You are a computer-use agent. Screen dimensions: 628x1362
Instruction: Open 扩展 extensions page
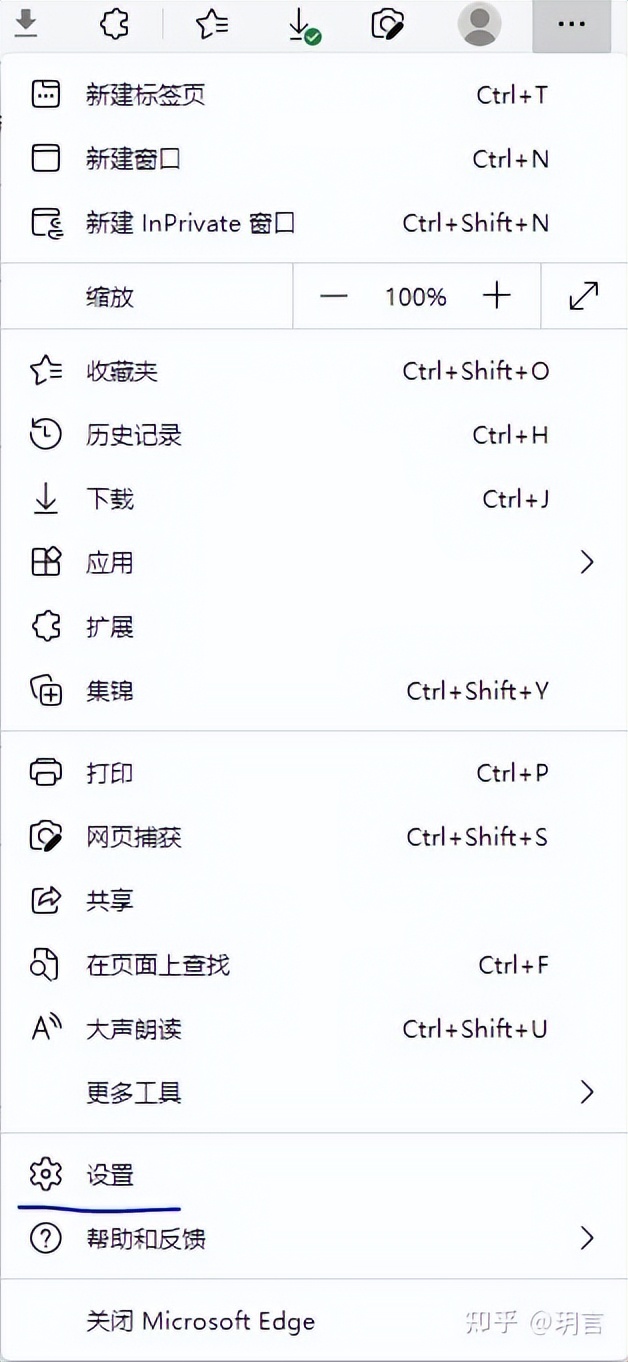pyautogui.click(x=109, y=627)
